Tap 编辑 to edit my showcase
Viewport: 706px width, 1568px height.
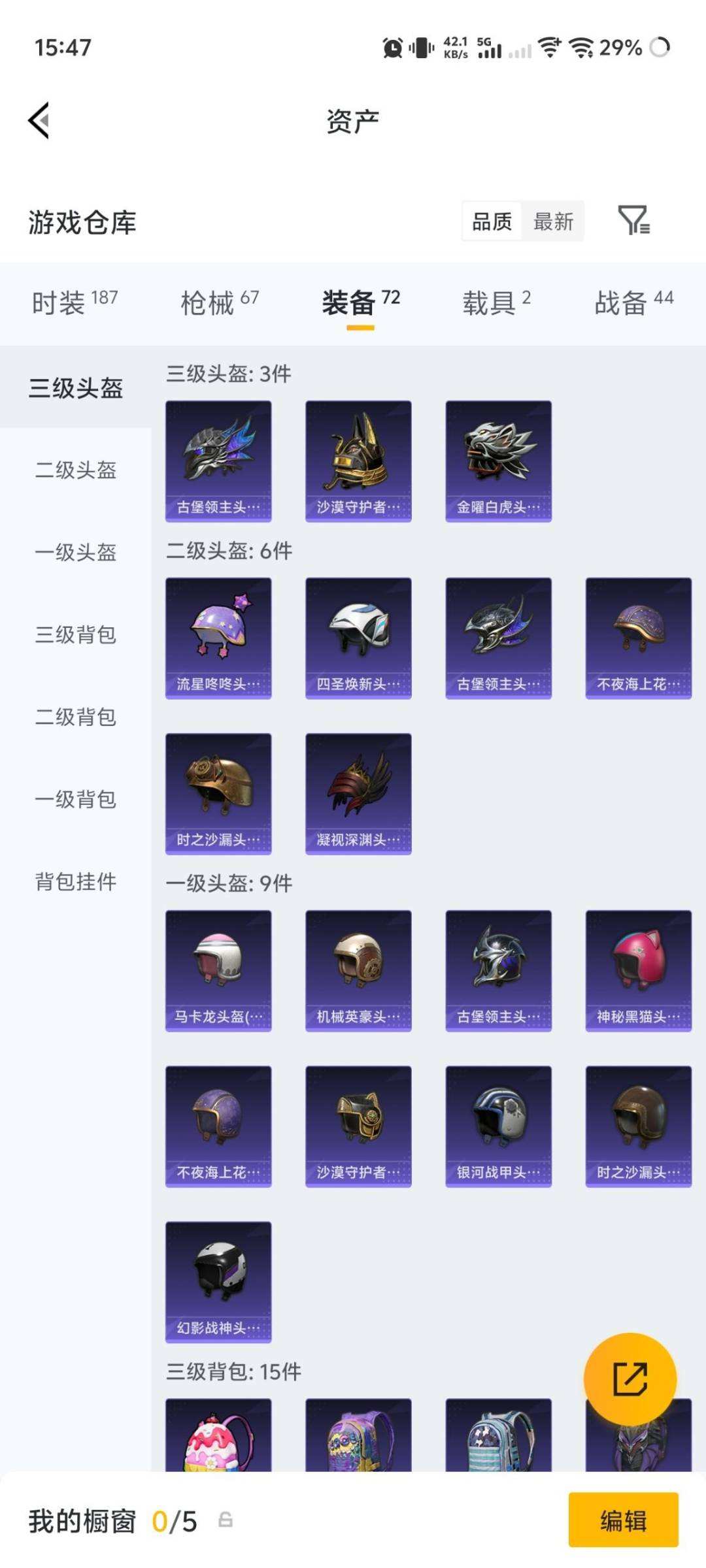click(x=623, y=1520)
